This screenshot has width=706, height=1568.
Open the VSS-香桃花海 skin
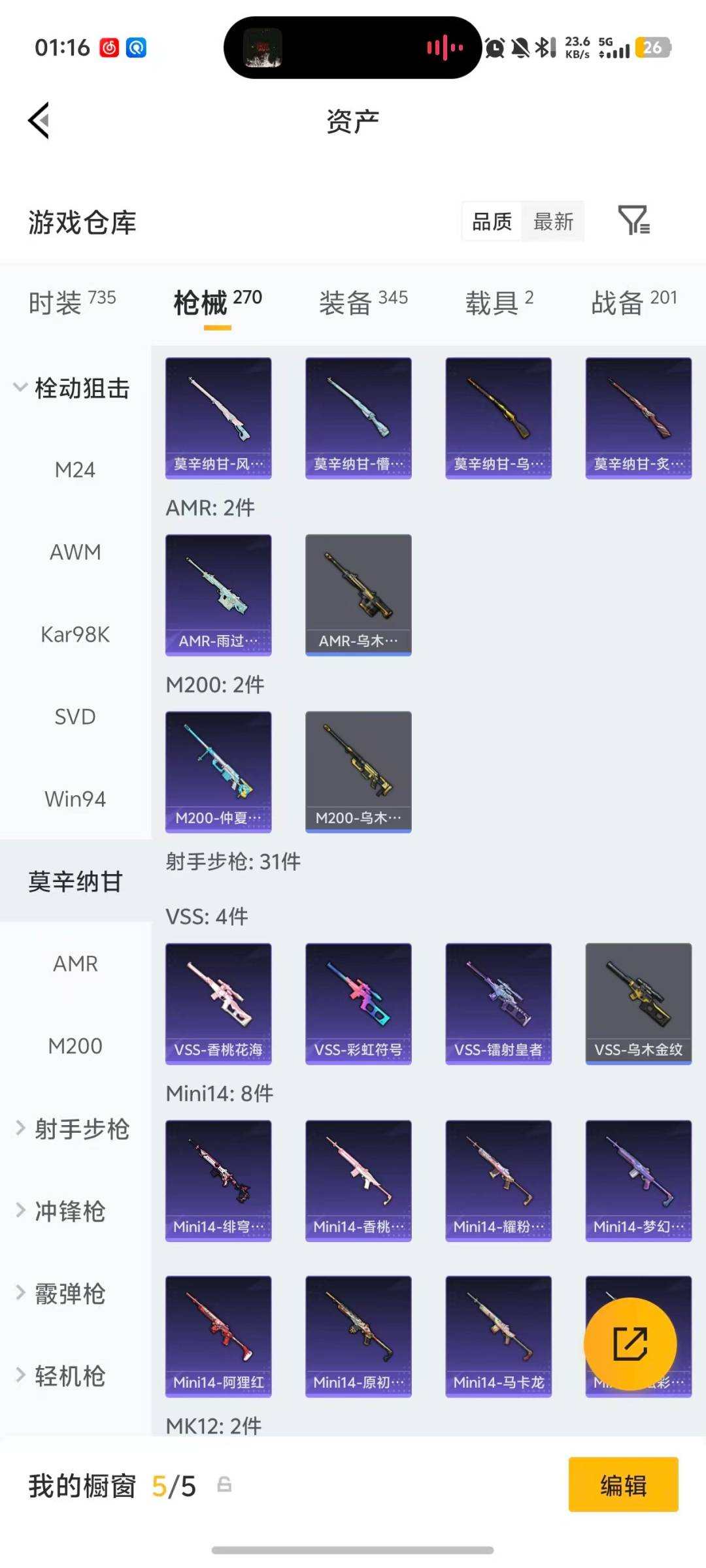pyautogui.click(x=218, y=1003)
